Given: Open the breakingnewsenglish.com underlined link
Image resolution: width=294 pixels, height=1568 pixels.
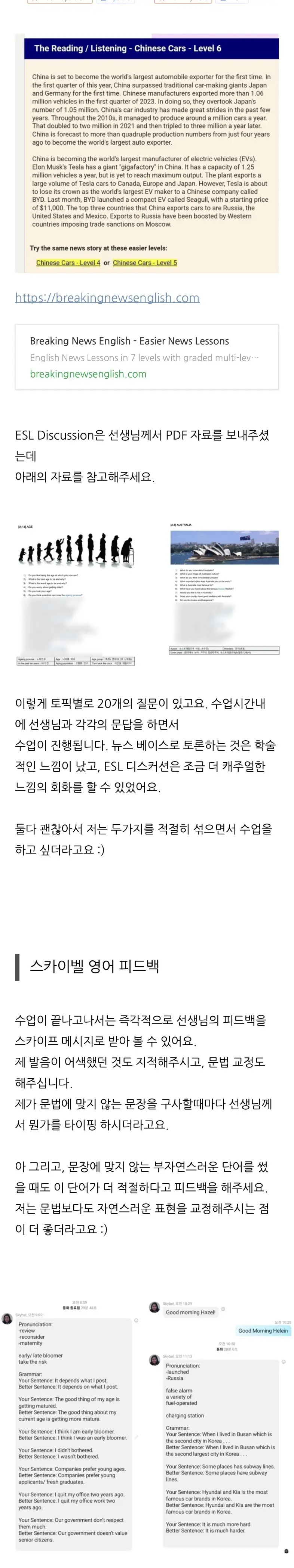Looking at the screenshot, I should pos(107,298).
